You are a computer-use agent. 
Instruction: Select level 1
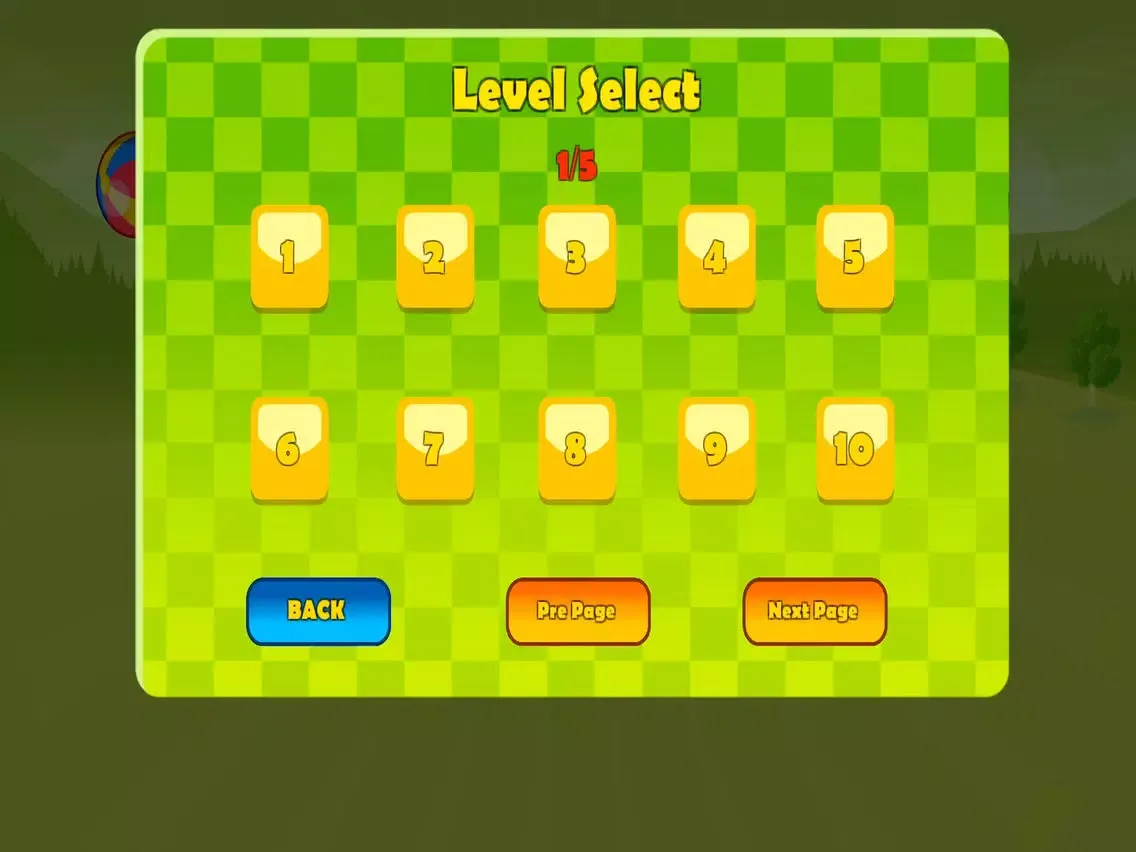[x=289, y=258]
